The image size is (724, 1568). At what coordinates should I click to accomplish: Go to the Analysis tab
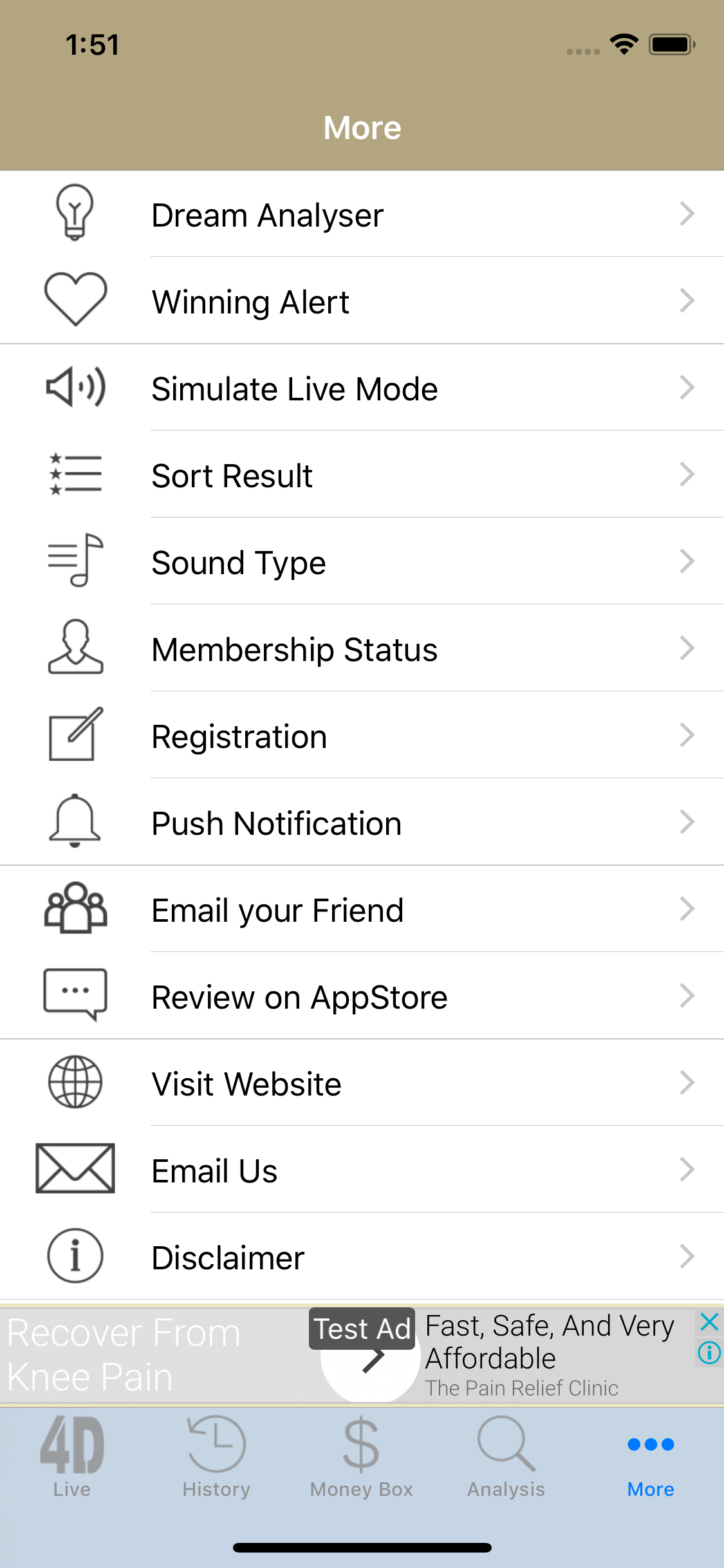pyautogui.click(x=506, y=1457)
